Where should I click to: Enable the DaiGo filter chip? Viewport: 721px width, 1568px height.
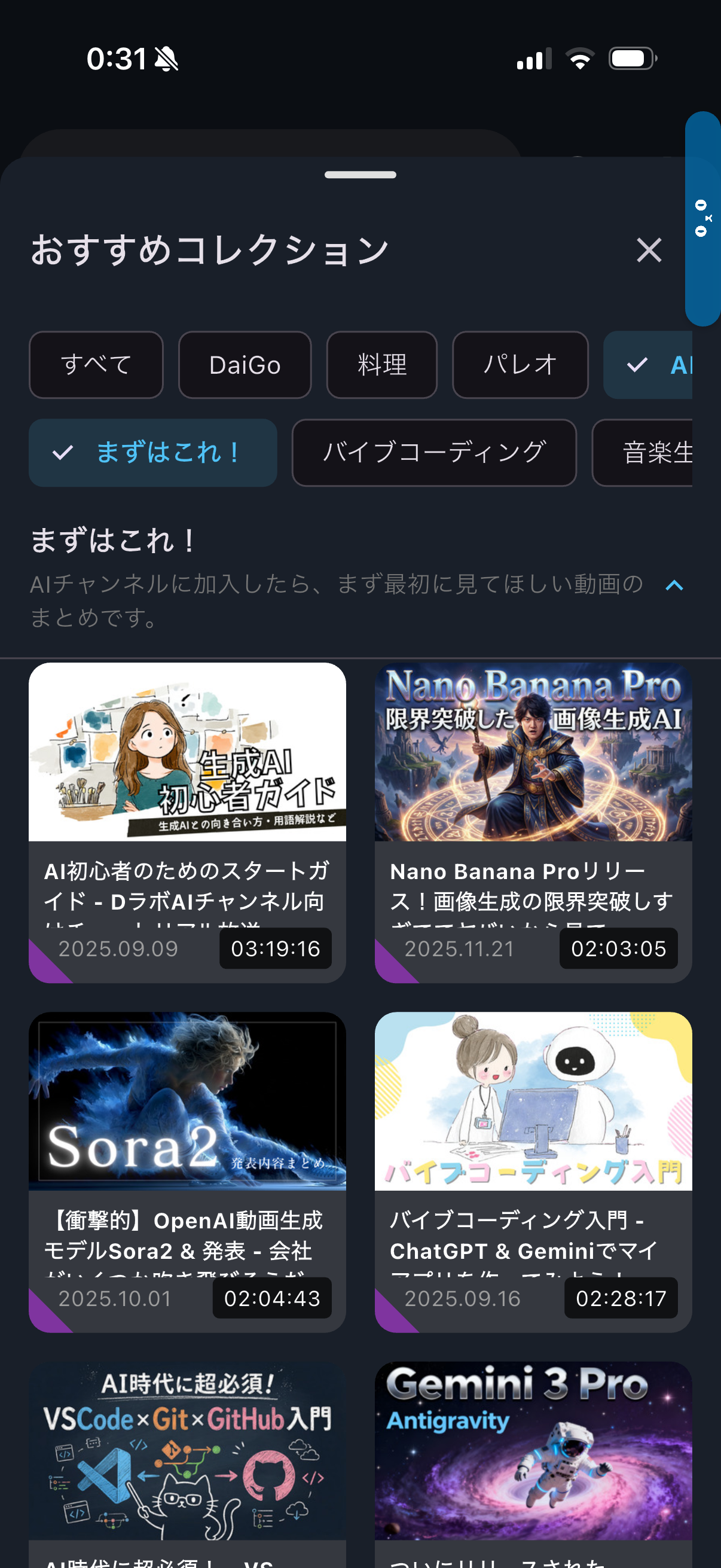[x=245, y=365]
